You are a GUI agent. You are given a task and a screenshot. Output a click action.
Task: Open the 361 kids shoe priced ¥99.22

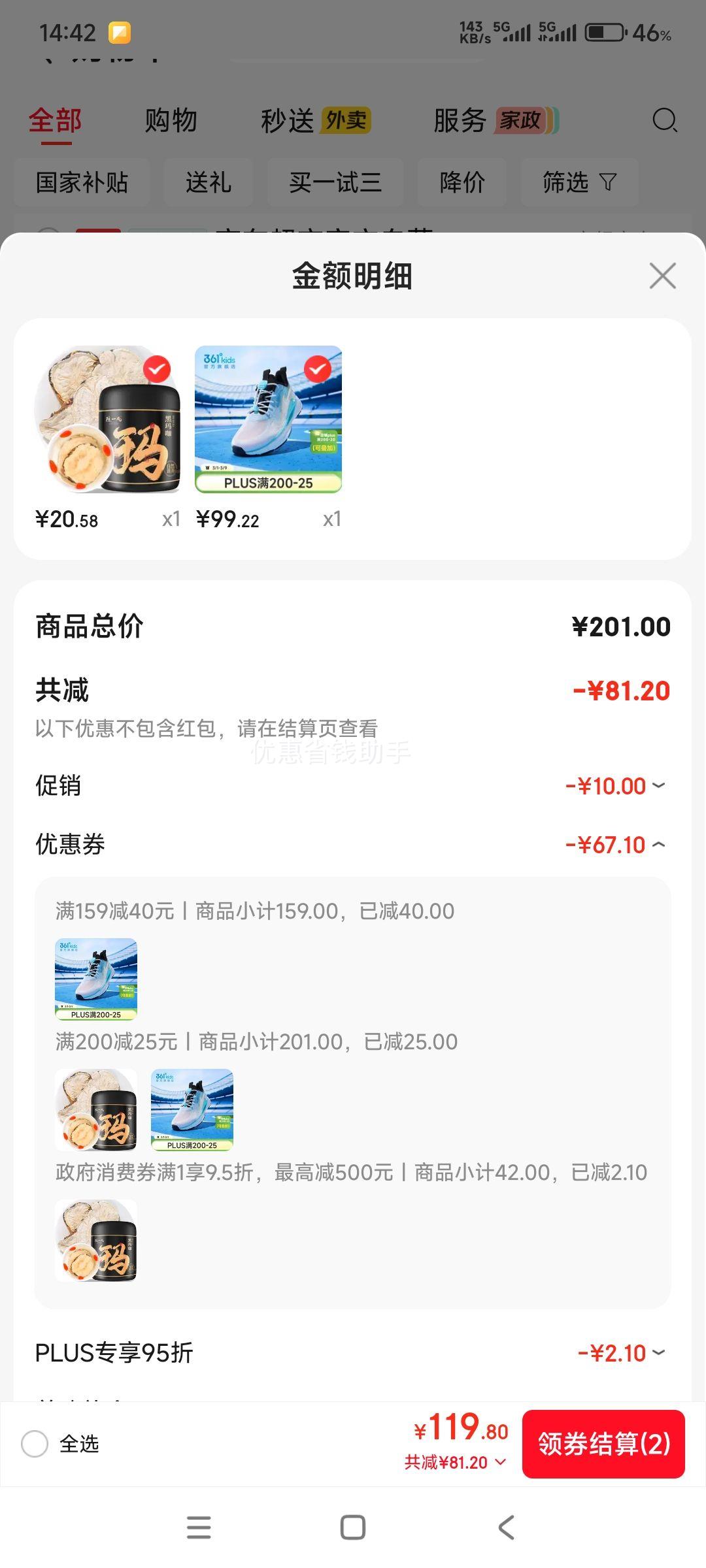tap(269, 419)
